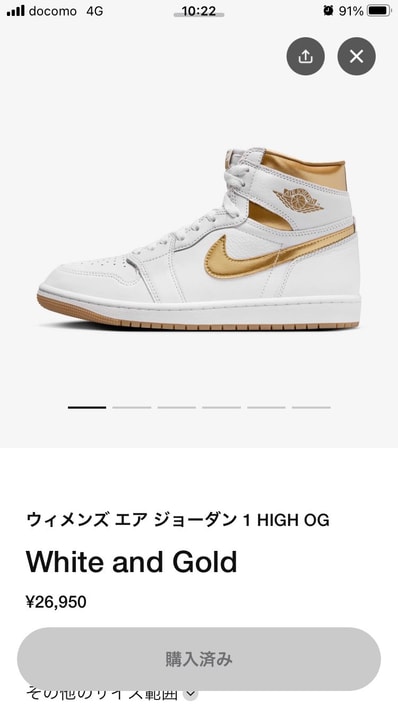This screenshot has width=398, height=708.
Task: Close the product detail view
Action: [356, 56]
